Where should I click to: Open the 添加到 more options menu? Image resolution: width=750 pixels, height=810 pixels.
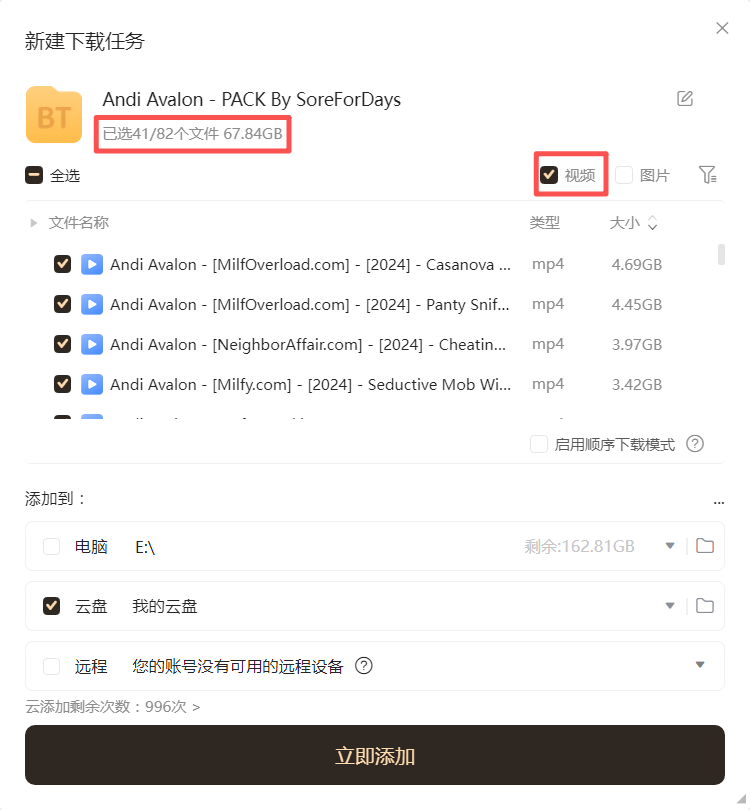point(718,500)
